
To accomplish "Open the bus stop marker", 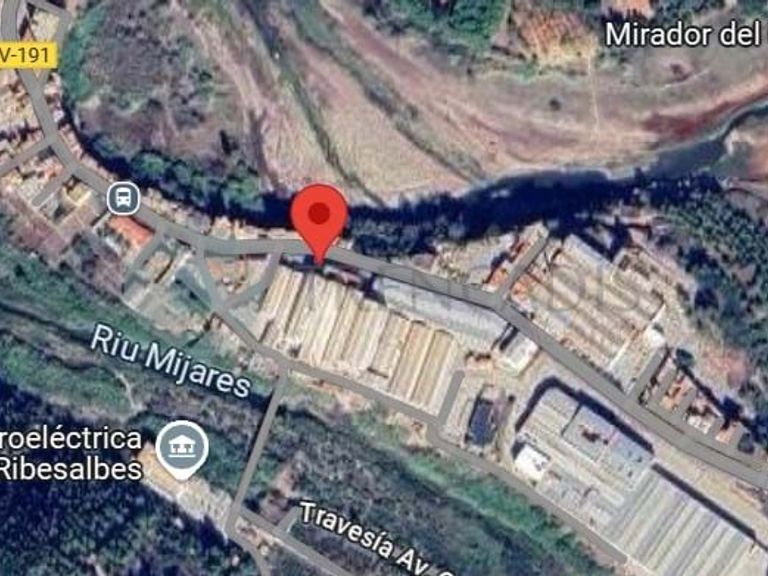I will pyautogui.click(x=123, y=198).
